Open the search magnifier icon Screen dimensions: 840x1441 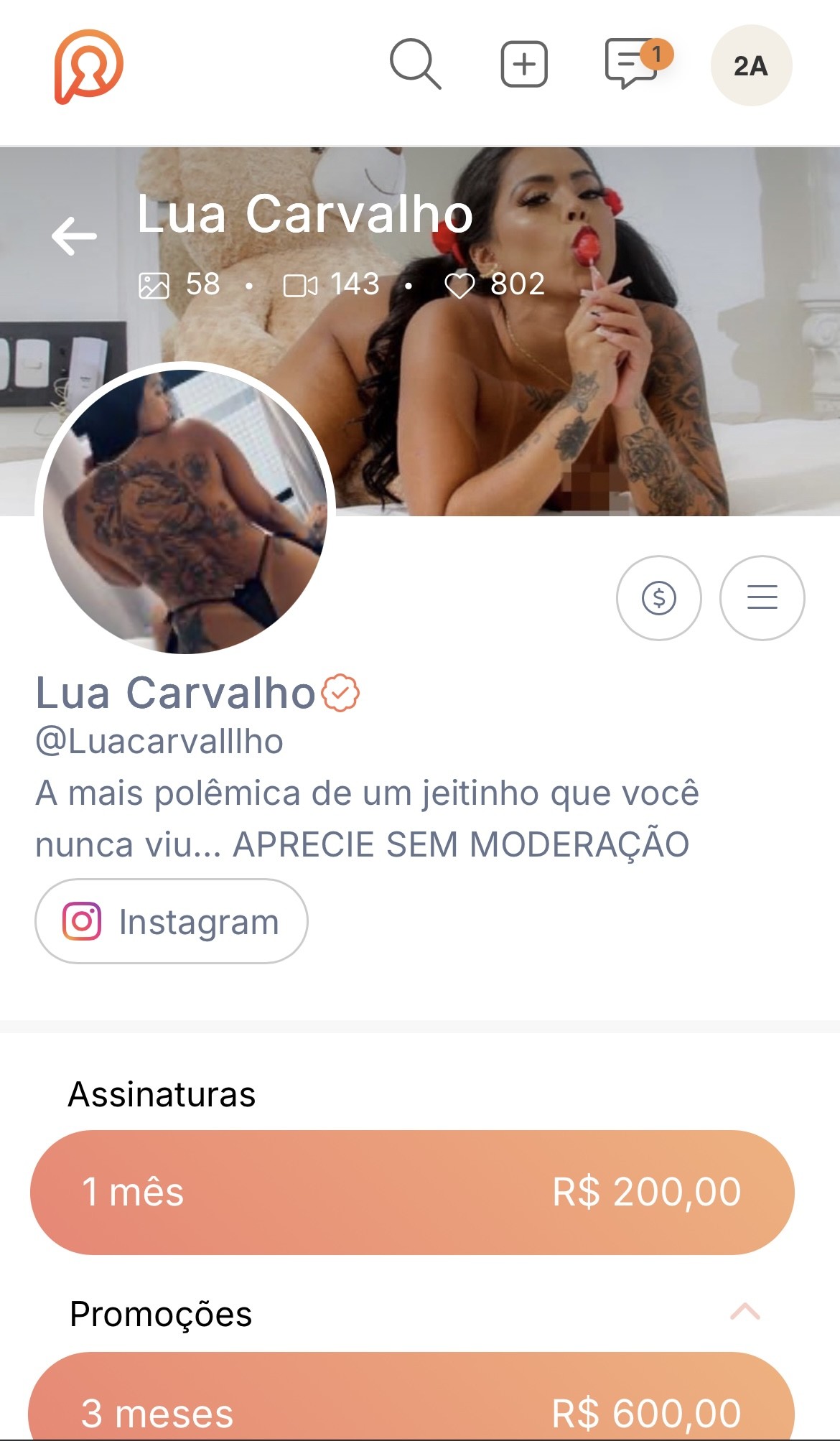(x=415, y=65)
